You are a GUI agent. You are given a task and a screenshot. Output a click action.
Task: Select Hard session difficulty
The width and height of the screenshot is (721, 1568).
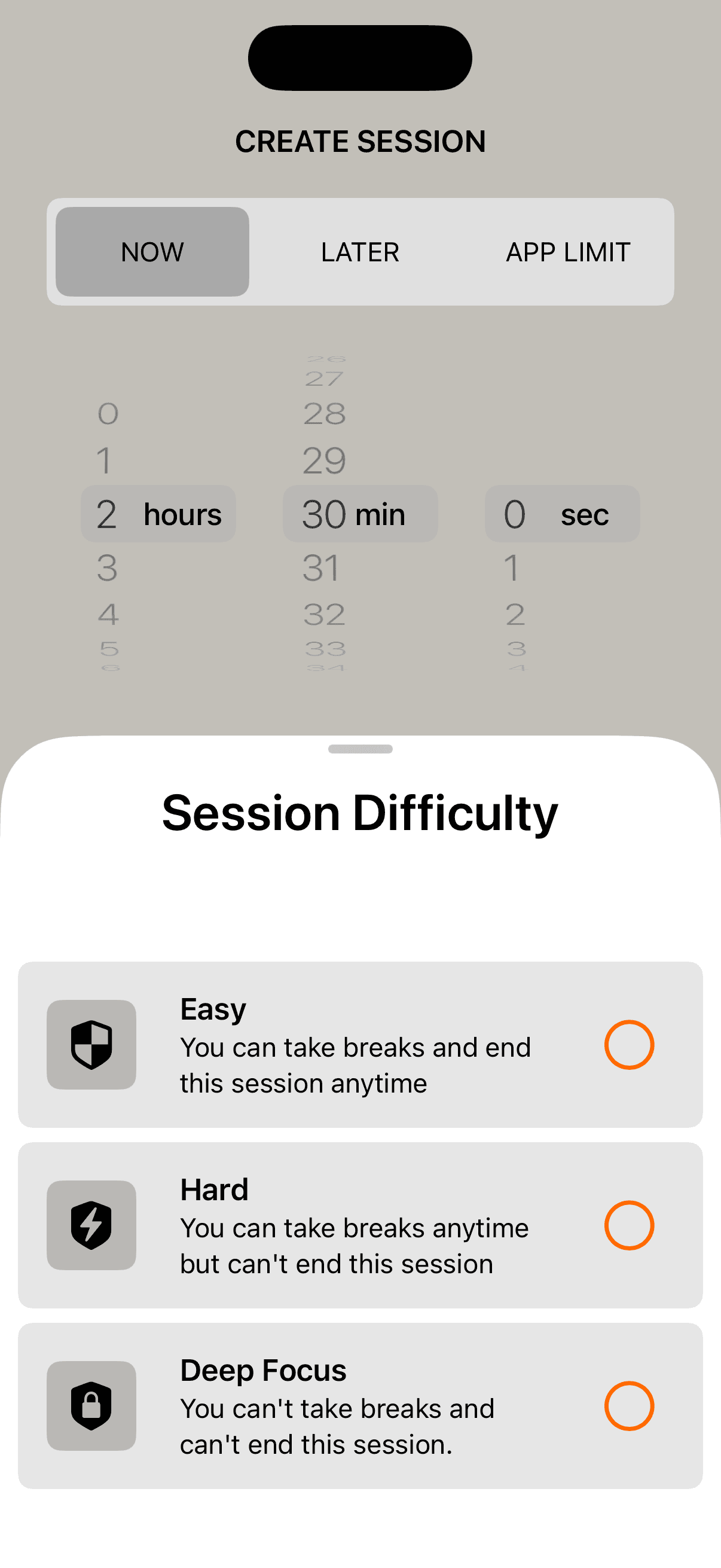tap(628, 1225)
